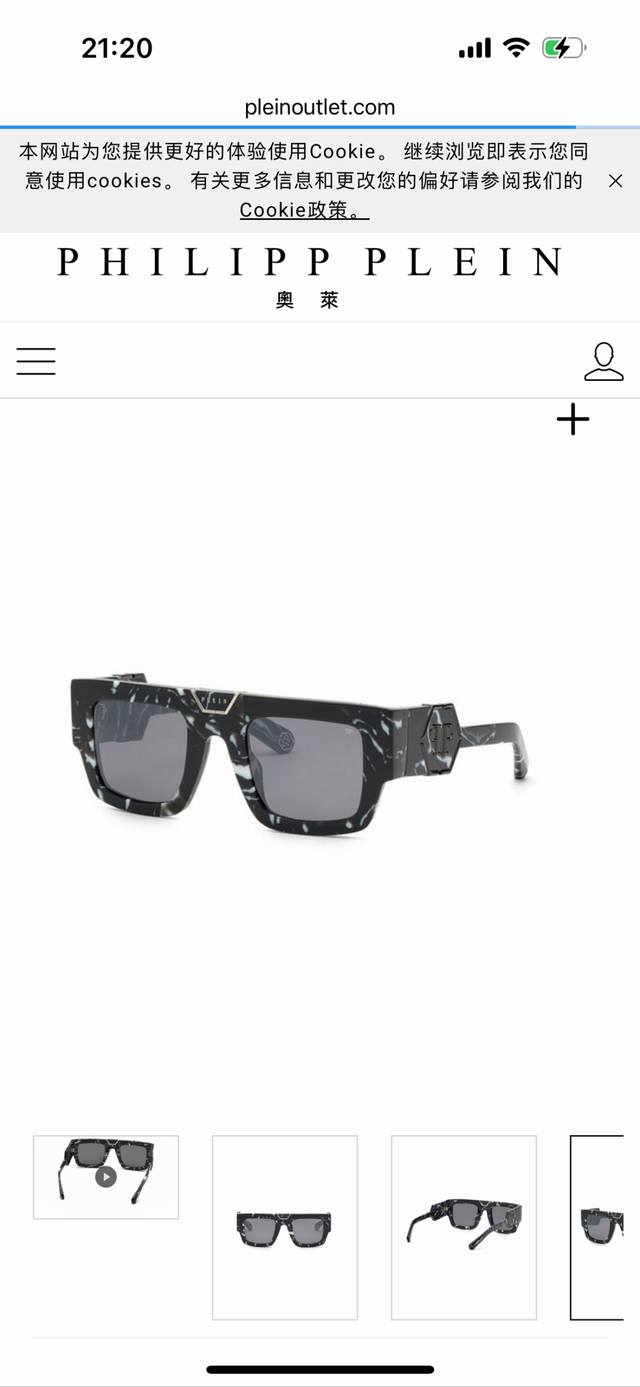Screen dimensions: 640x1387
Task: Select the rear-angle sunglasses thumbnail
Action: 463,1227
